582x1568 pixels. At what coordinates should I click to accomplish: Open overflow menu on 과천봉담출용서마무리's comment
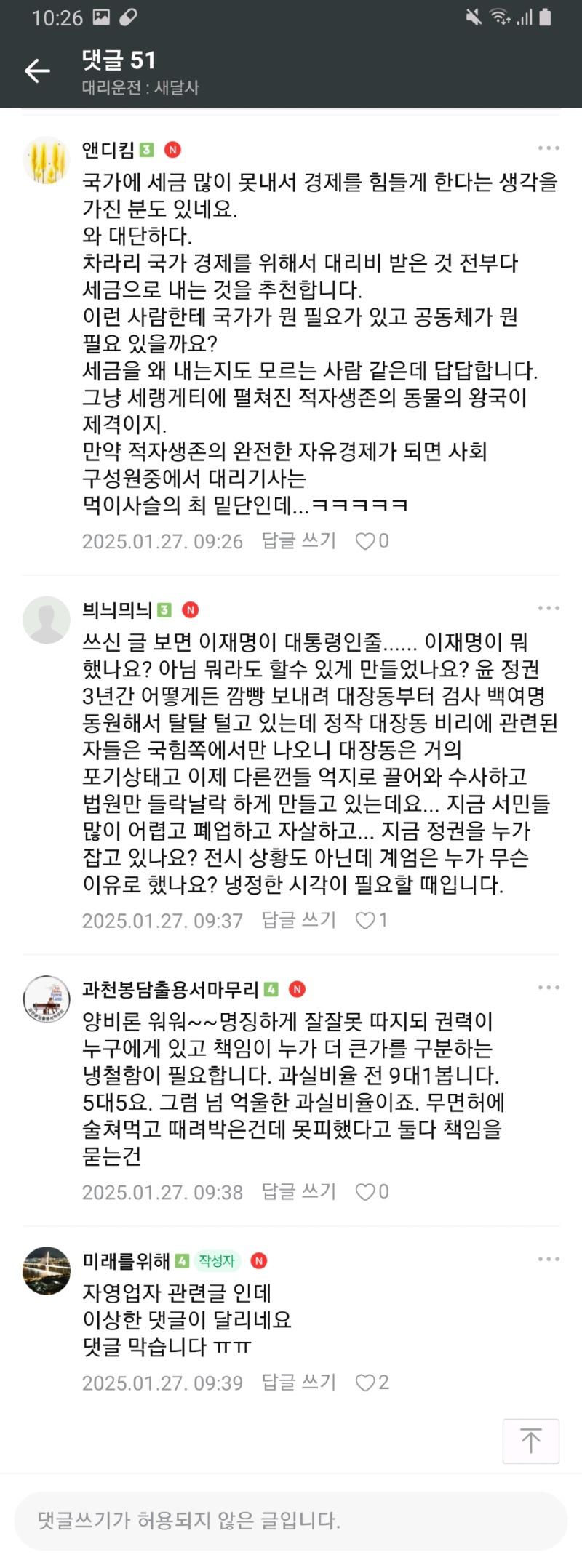(549, 988)
